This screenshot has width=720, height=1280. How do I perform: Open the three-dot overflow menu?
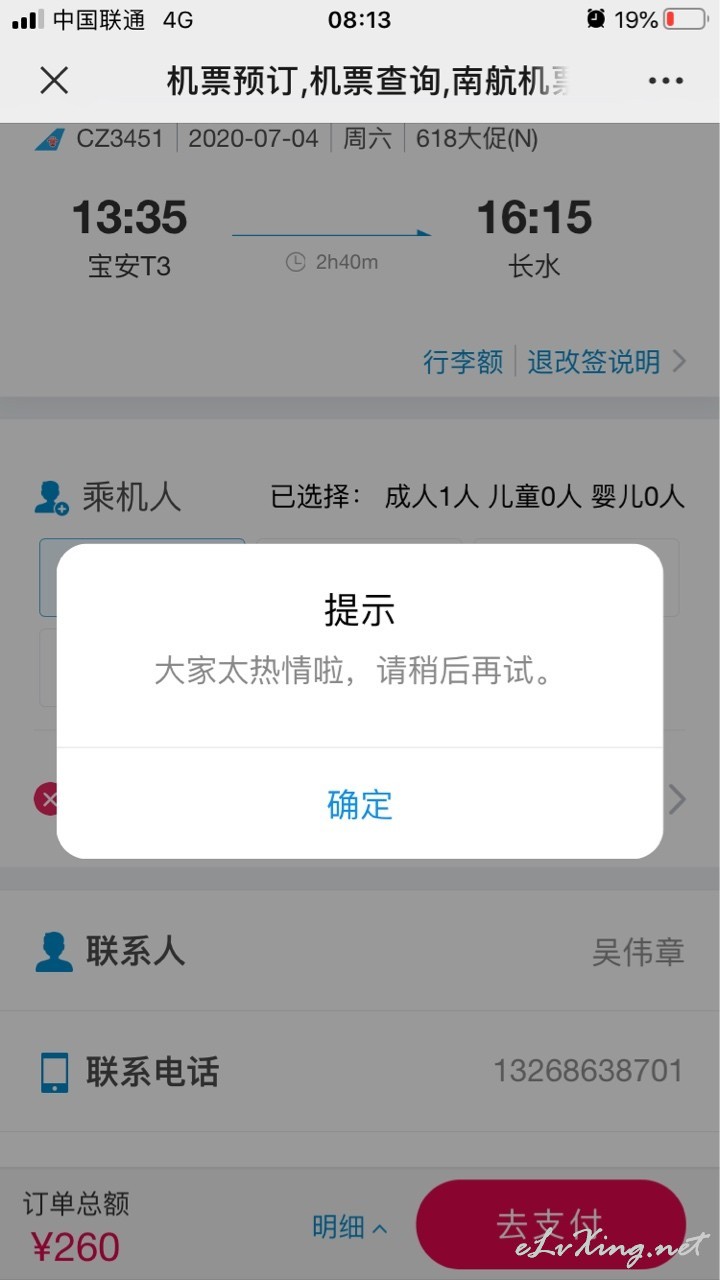point(665,81)
